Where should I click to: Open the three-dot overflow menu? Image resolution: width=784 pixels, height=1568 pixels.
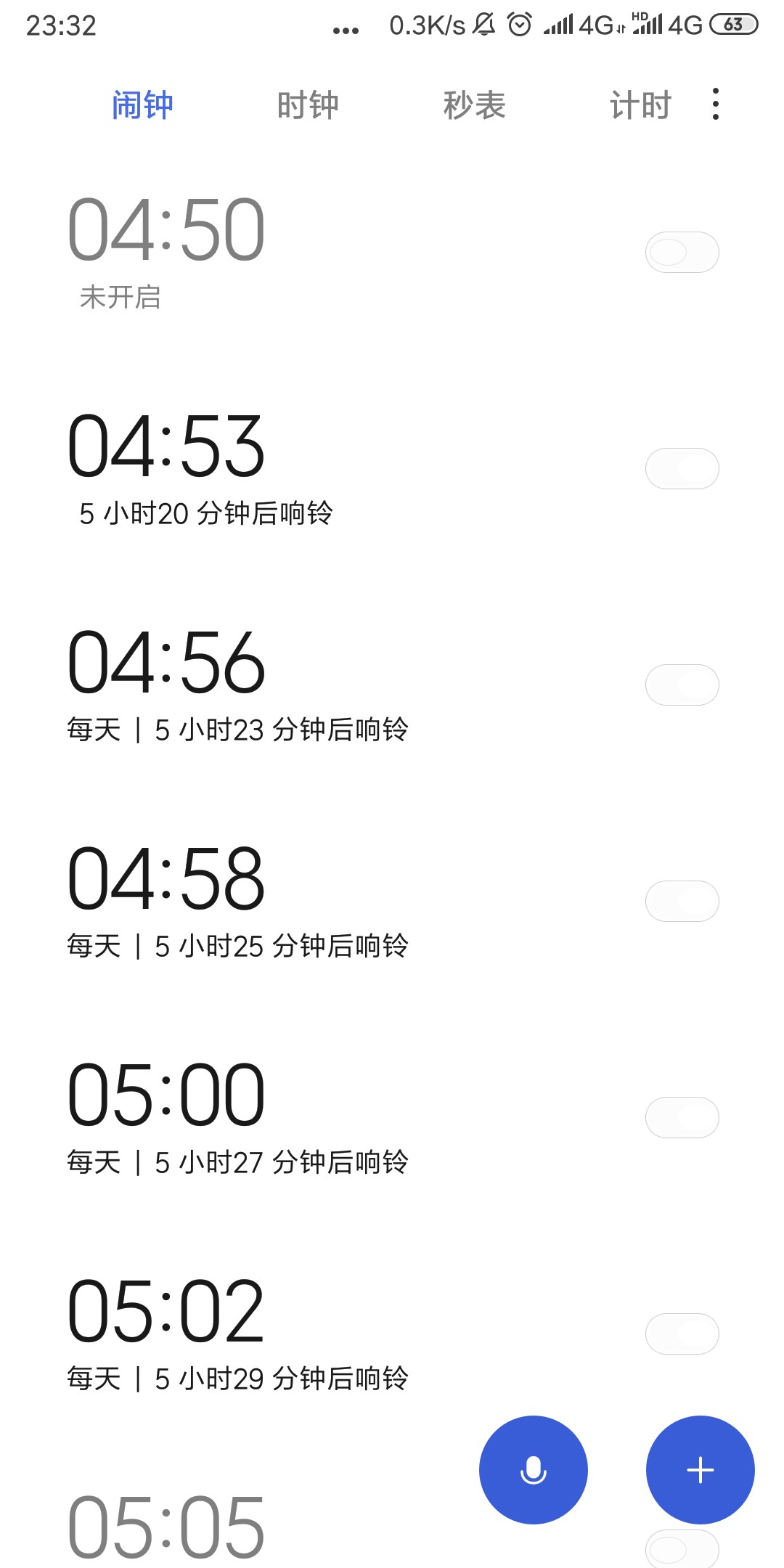[716, 105]
